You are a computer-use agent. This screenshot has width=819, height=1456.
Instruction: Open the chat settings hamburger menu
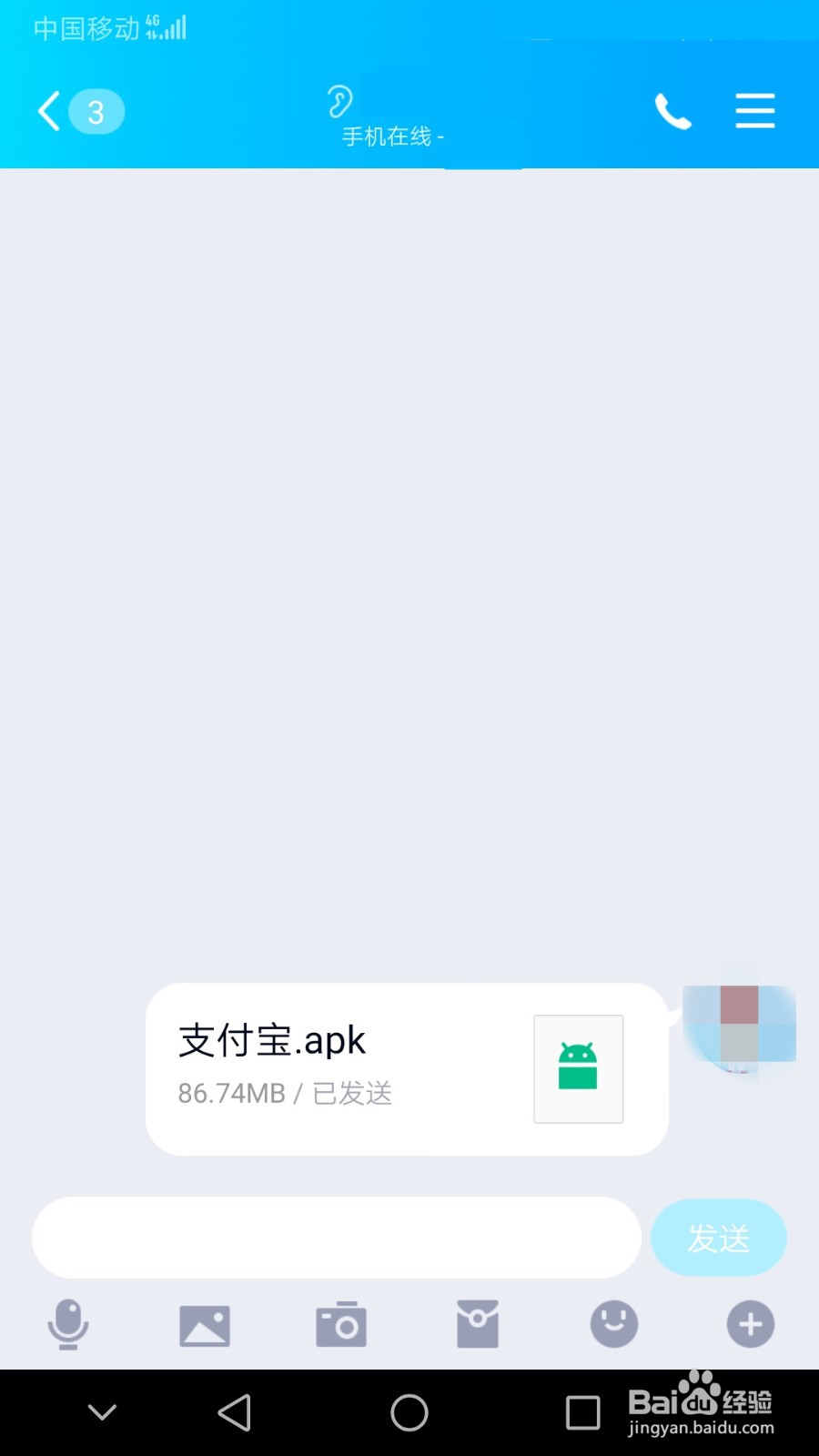point(754,110)
